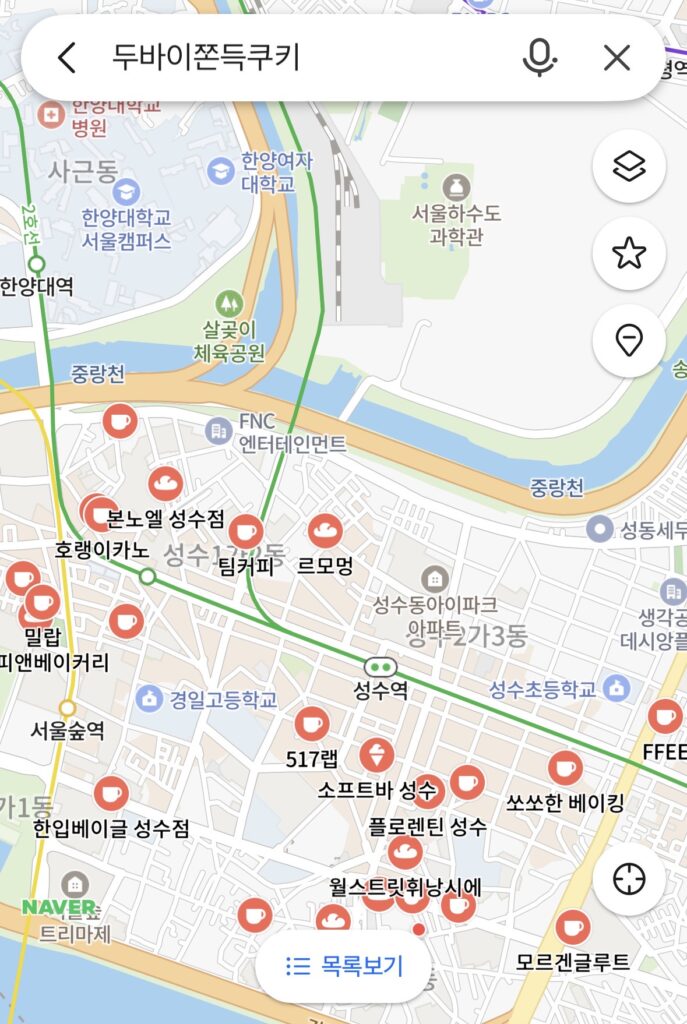Select the 팀커피 cafe marker
This screenshot has width=687, height=1024.
click(x=246, y=532)
